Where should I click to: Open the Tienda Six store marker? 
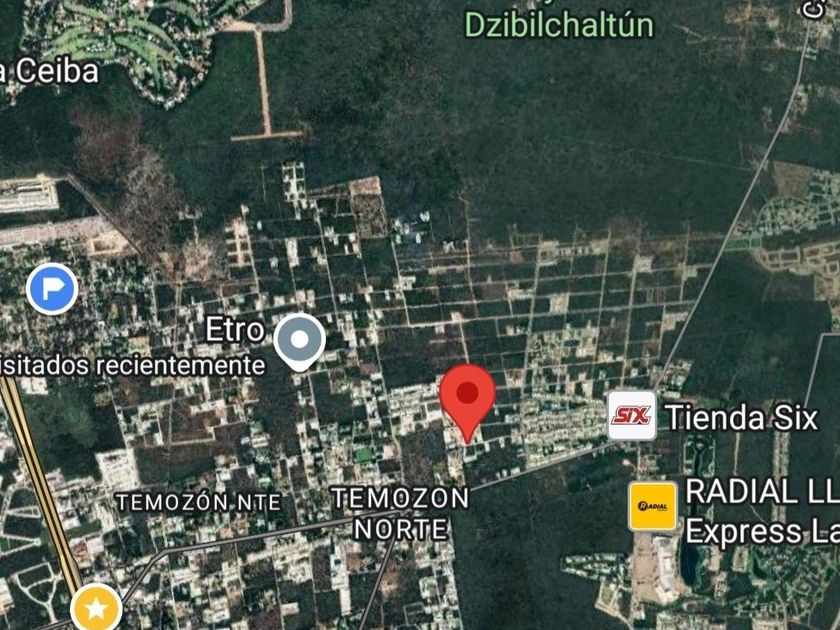pos(632,416)
